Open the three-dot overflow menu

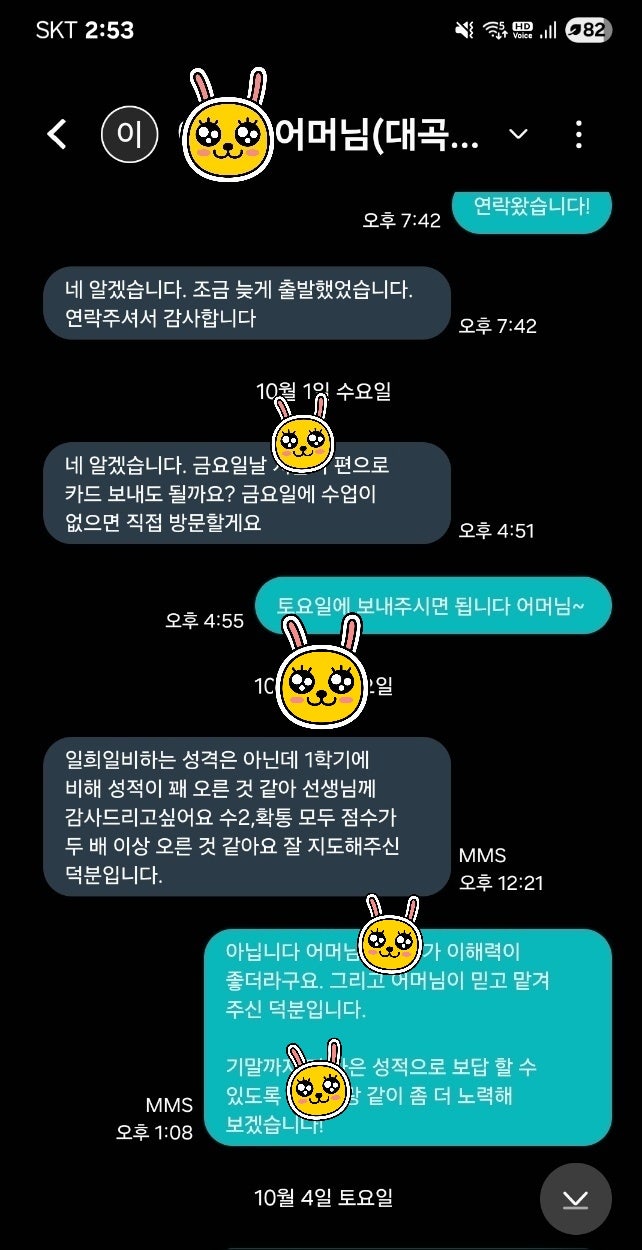pyautogui.click(x=579, y=134)
